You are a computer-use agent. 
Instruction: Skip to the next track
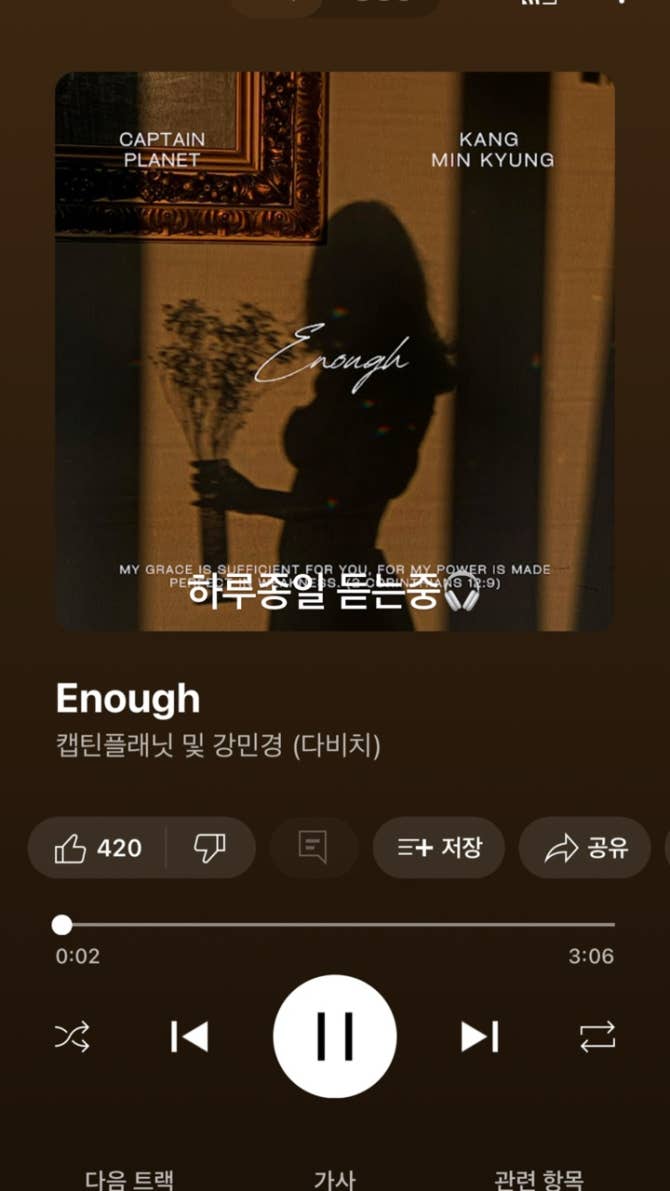pos(479,1037)
